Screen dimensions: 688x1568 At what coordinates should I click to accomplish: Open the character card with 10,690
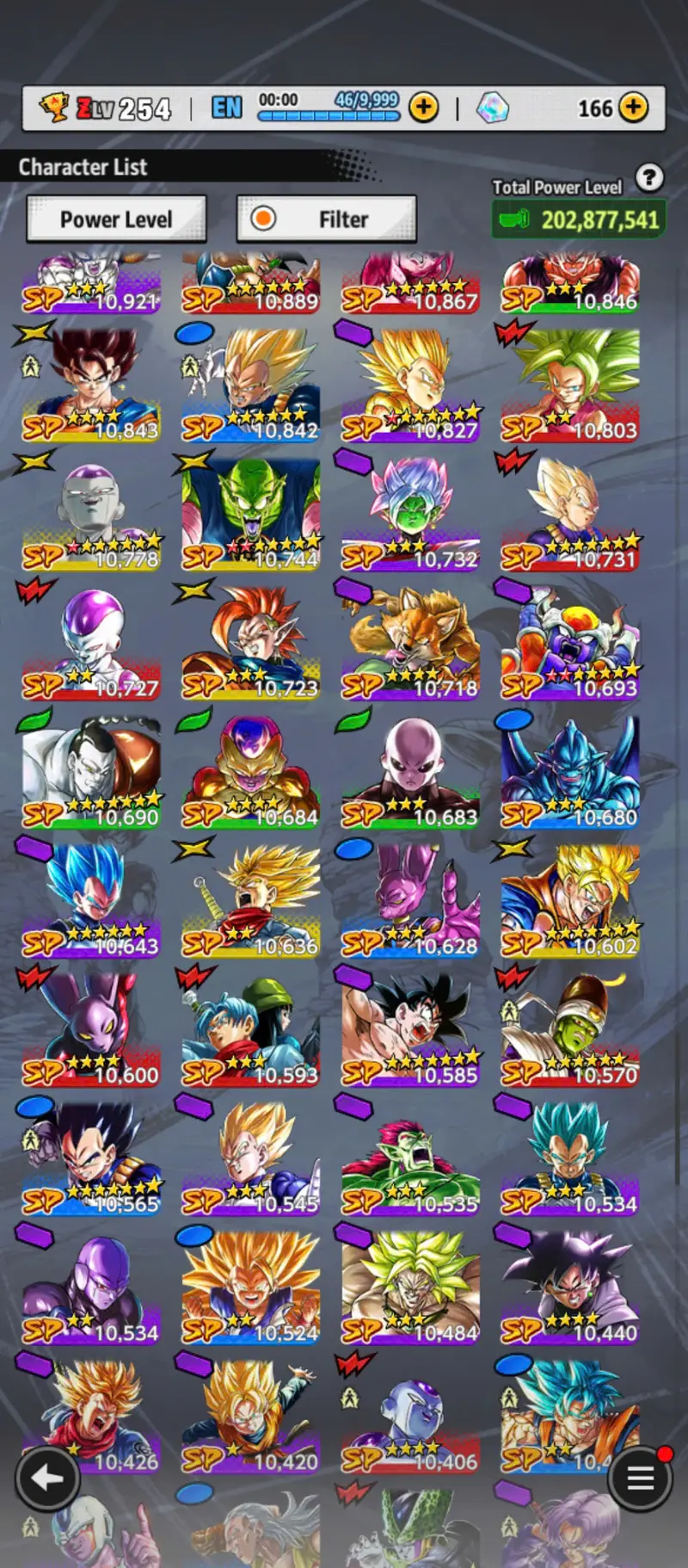point(91,771)
